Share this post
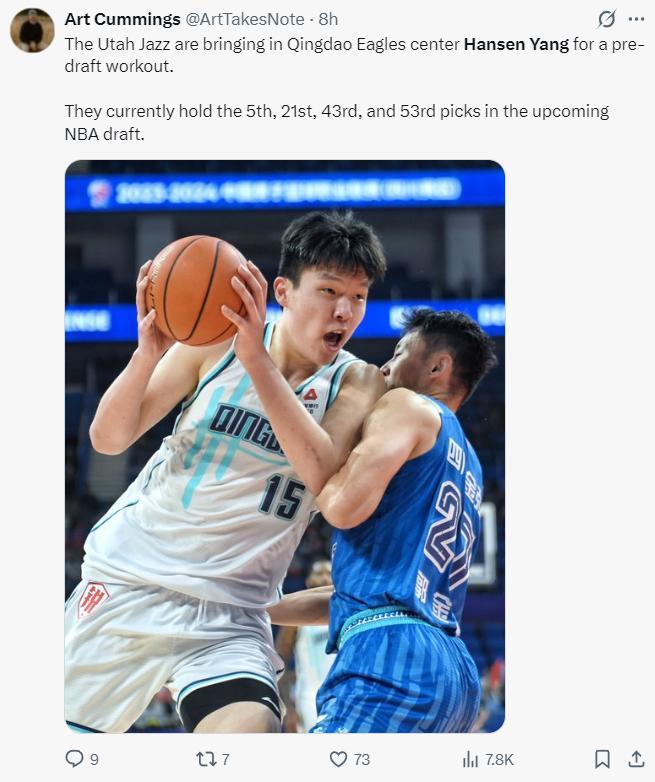The width and height of the screenshot is (655, 782). point(635,759)
